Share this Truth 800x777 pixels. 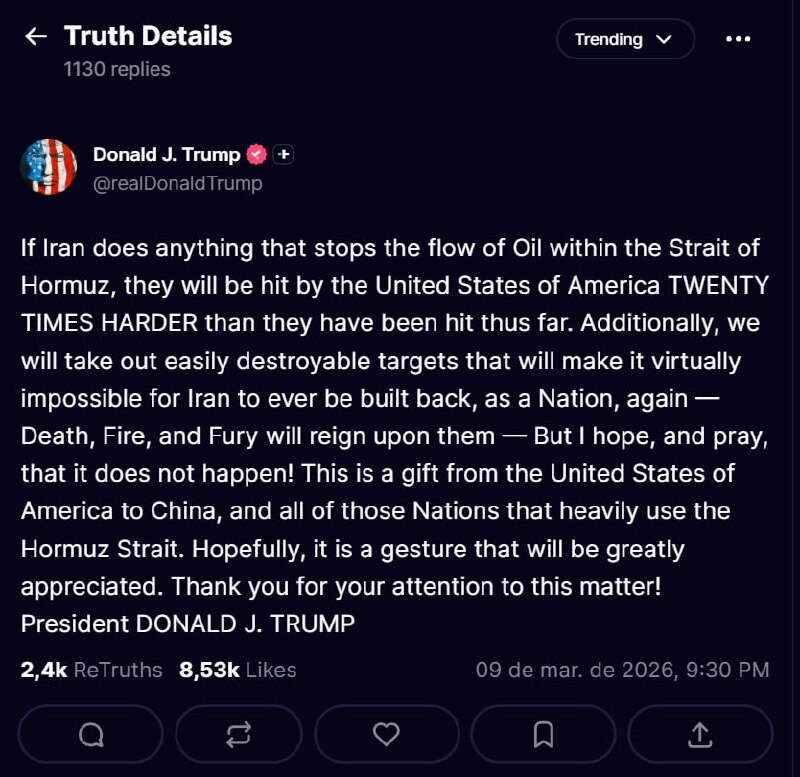coord(700,735)
